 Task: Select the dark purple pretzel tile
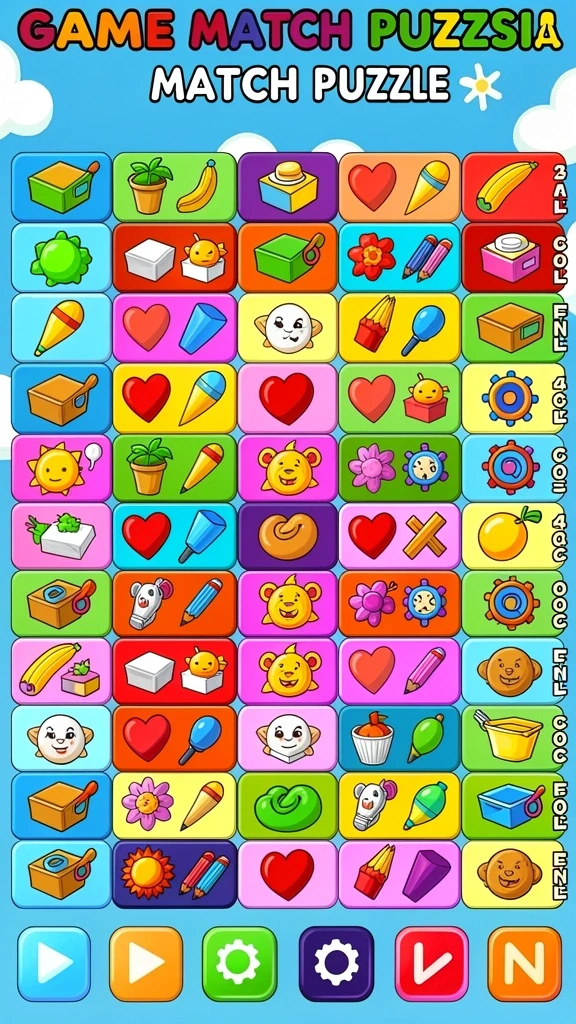coord(287,536)
